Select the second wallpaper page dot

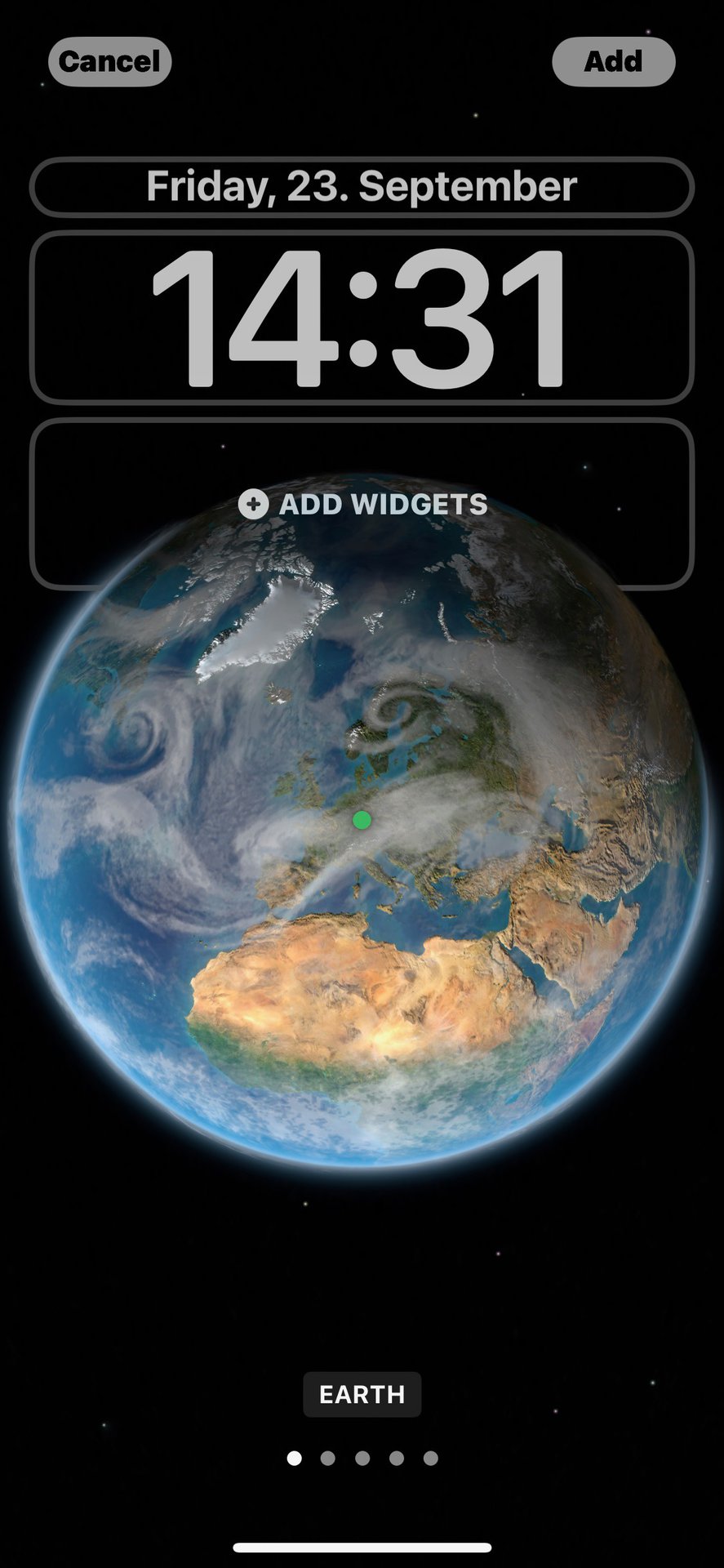328,1458
